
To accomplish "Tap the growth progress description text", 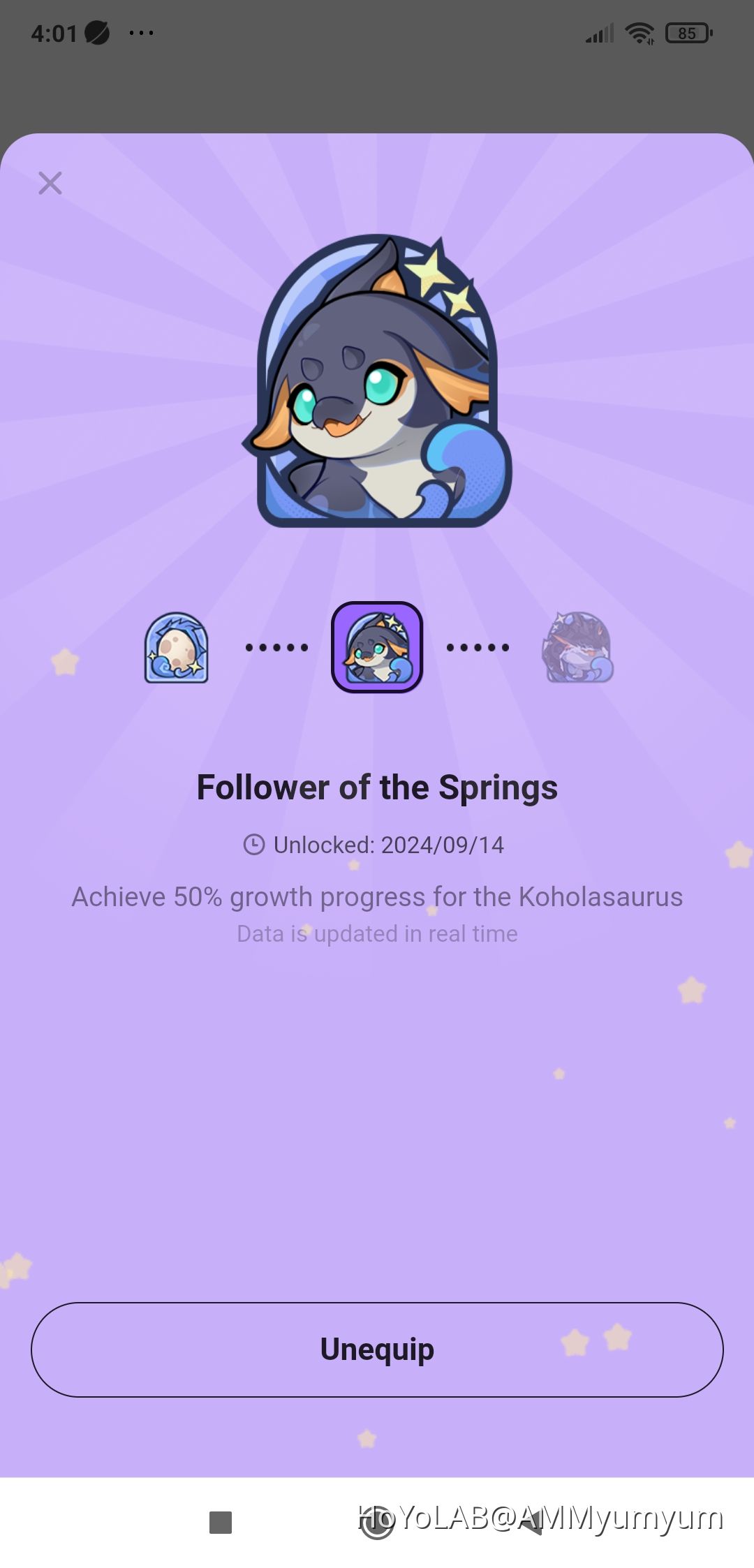I will pyautogui.click(x=377, y=896).
